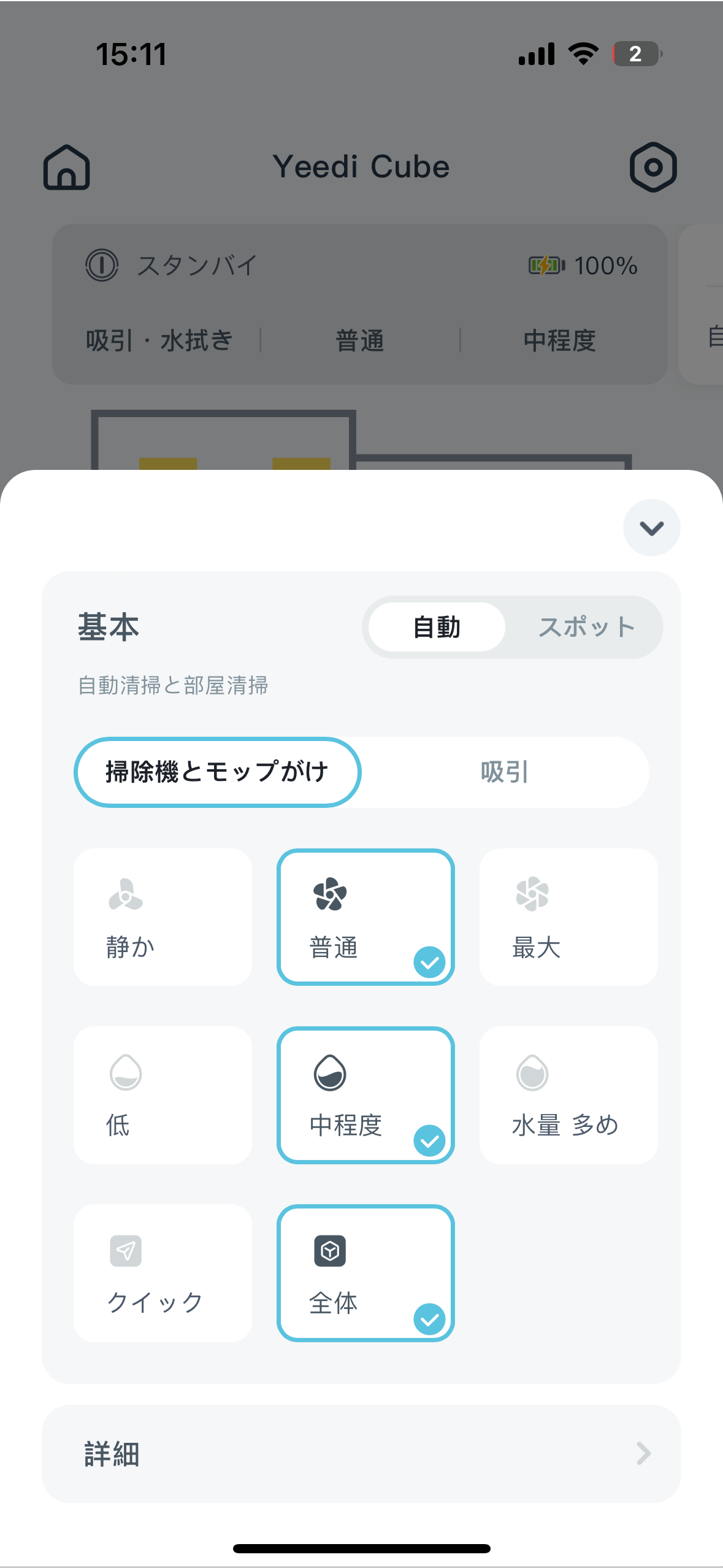723x1568 pixels.
Task: Set suction power to 静か
Action: [x=163, y=917]
